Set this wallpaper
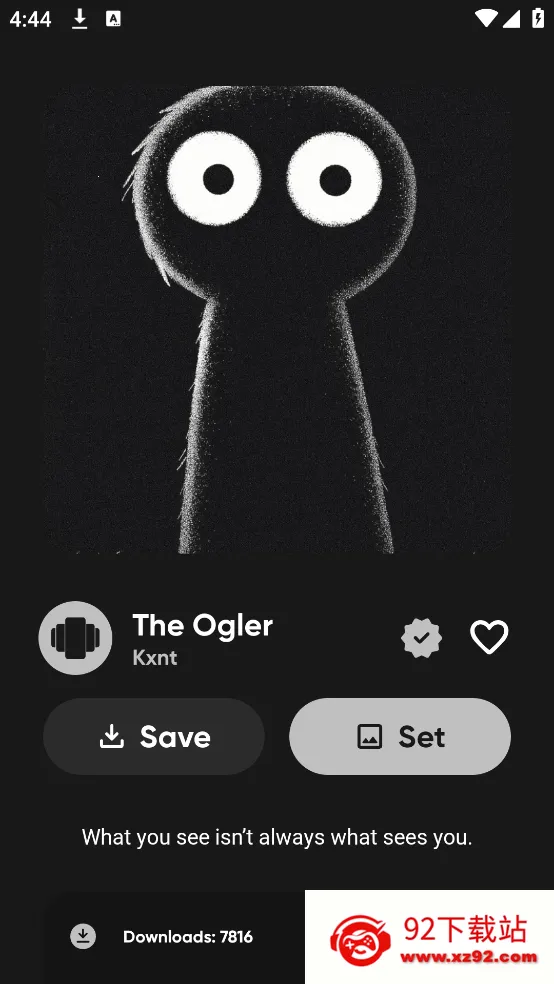Viewport: 554px width, 984px height. click(x=400, y=736)
